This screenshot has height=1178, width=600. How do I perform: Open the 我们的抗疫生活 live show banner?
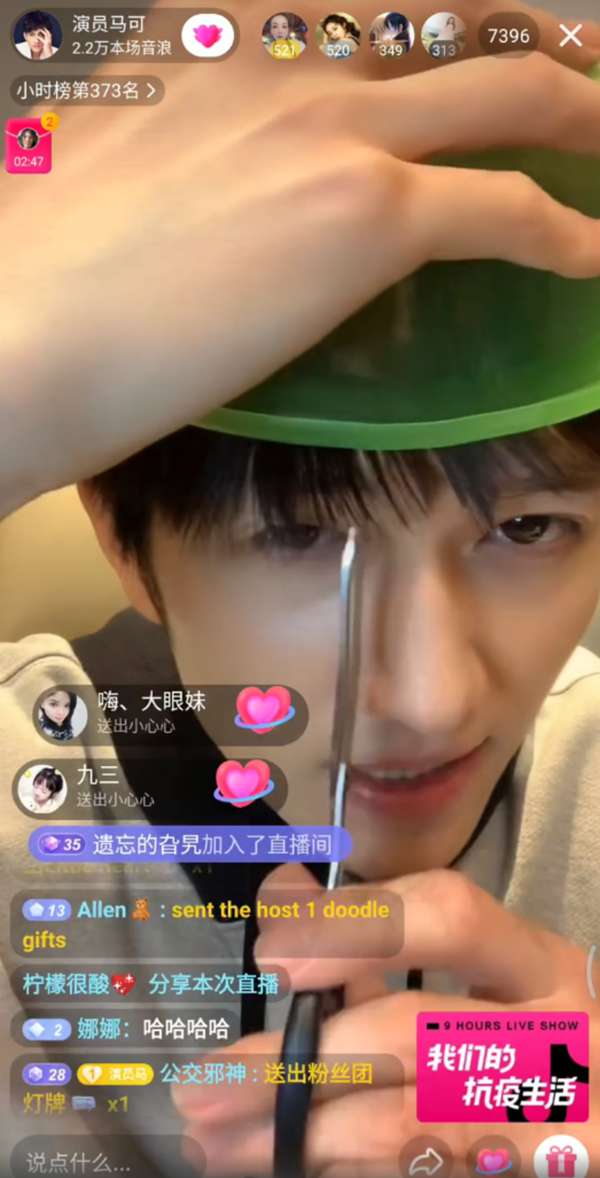click(502, 1066)
